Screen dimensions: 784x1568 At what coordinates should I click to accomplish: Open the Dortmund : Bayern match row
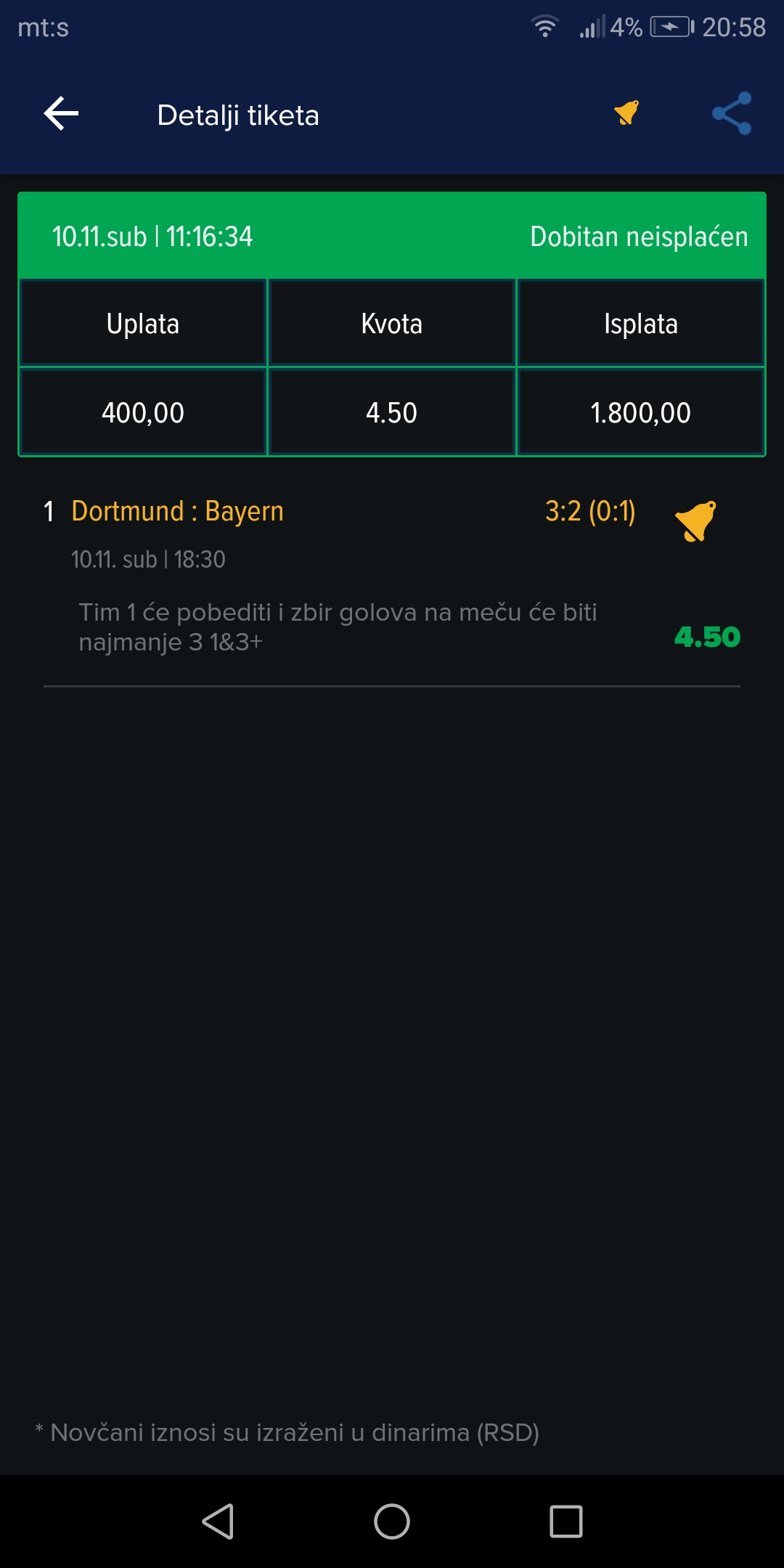point(392,577)
